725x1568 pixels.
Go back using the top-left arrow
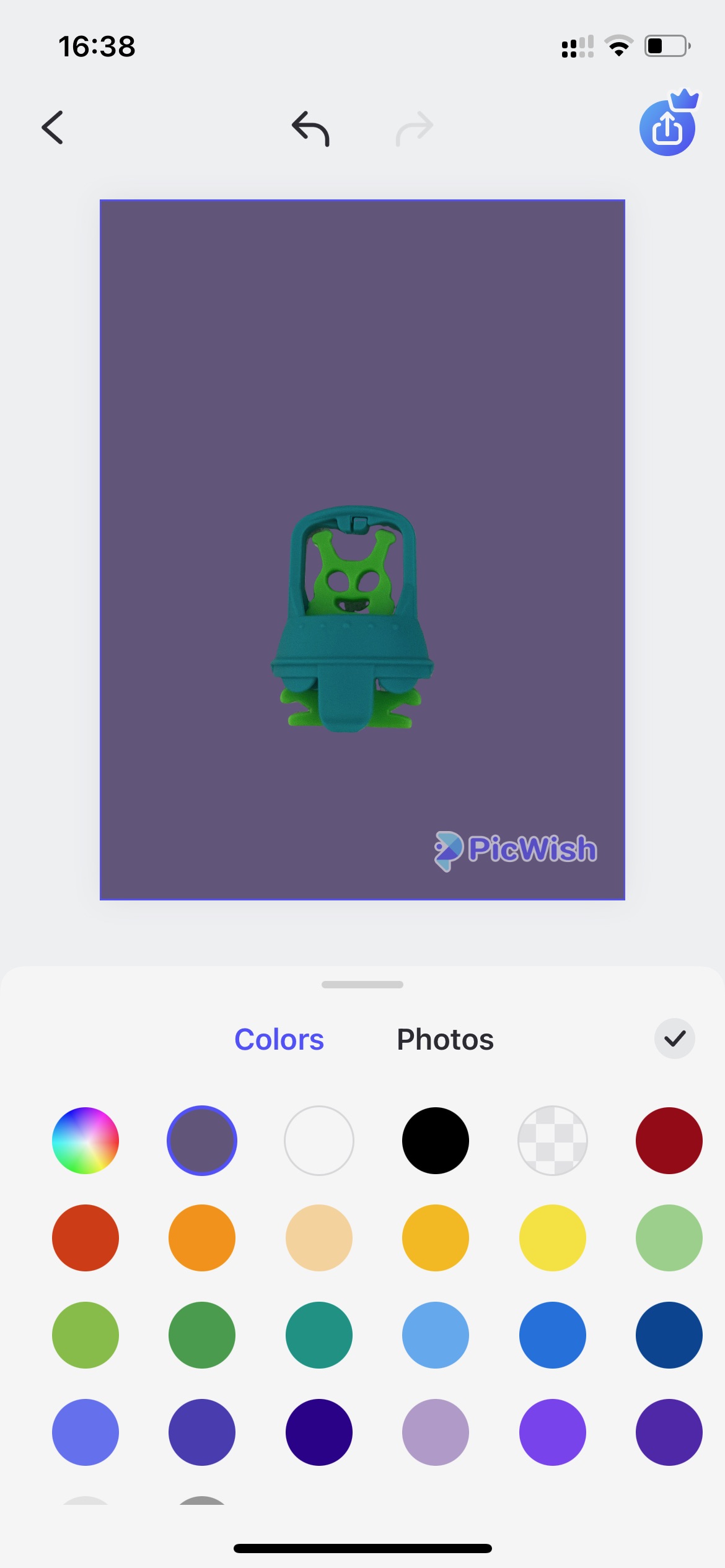coord(53,128)
